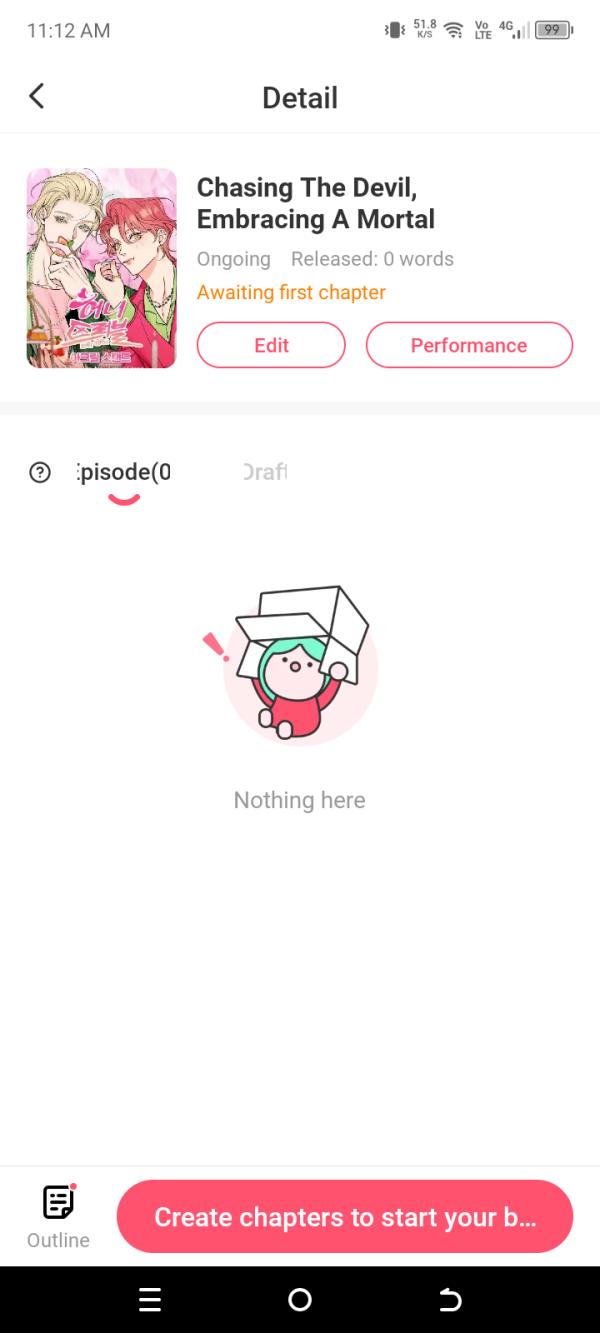Tap the Edit button
This screenshot has width=600, height=1333.
[x=271, y=345]
